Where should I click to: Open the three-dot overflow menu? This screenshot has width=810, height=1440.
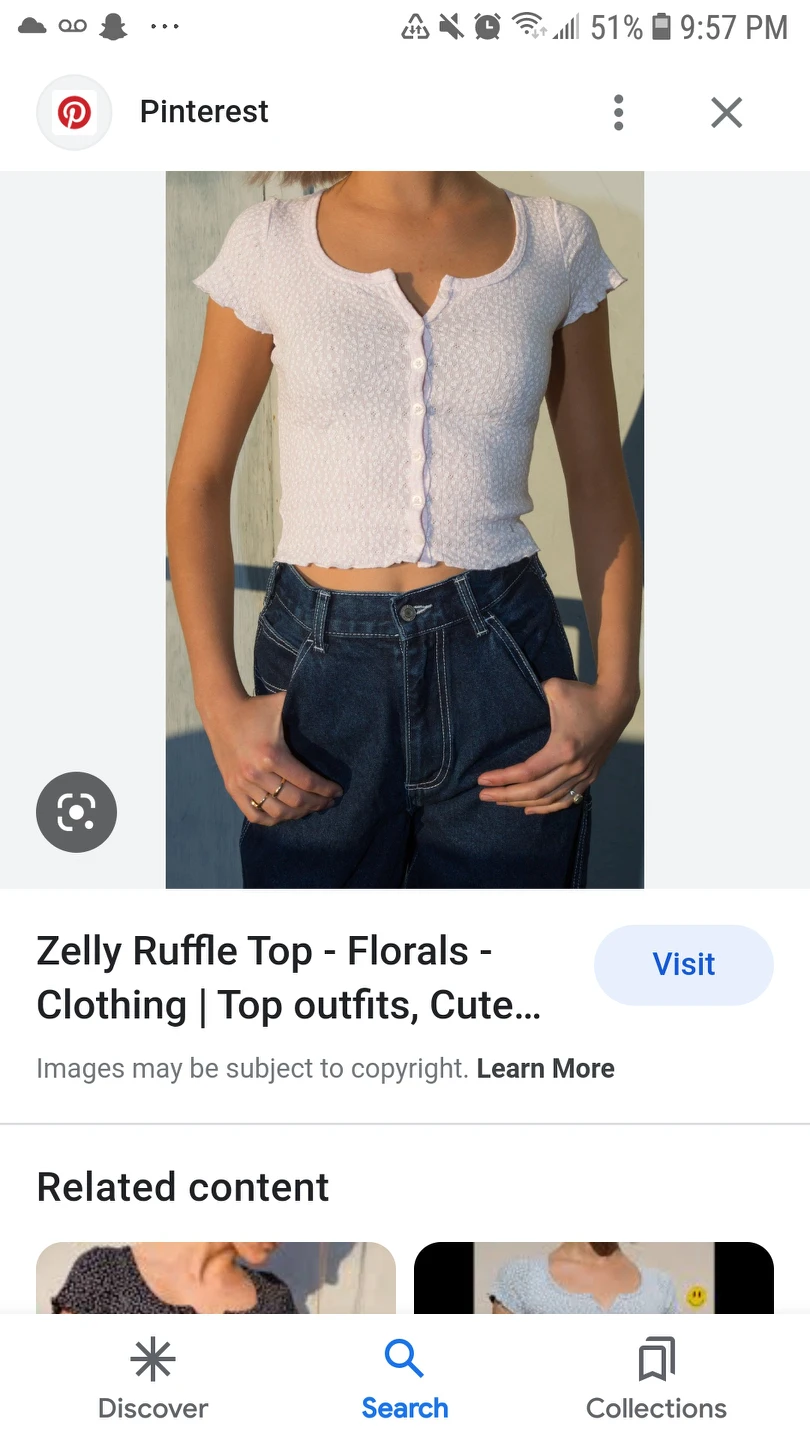pos(619,113)
